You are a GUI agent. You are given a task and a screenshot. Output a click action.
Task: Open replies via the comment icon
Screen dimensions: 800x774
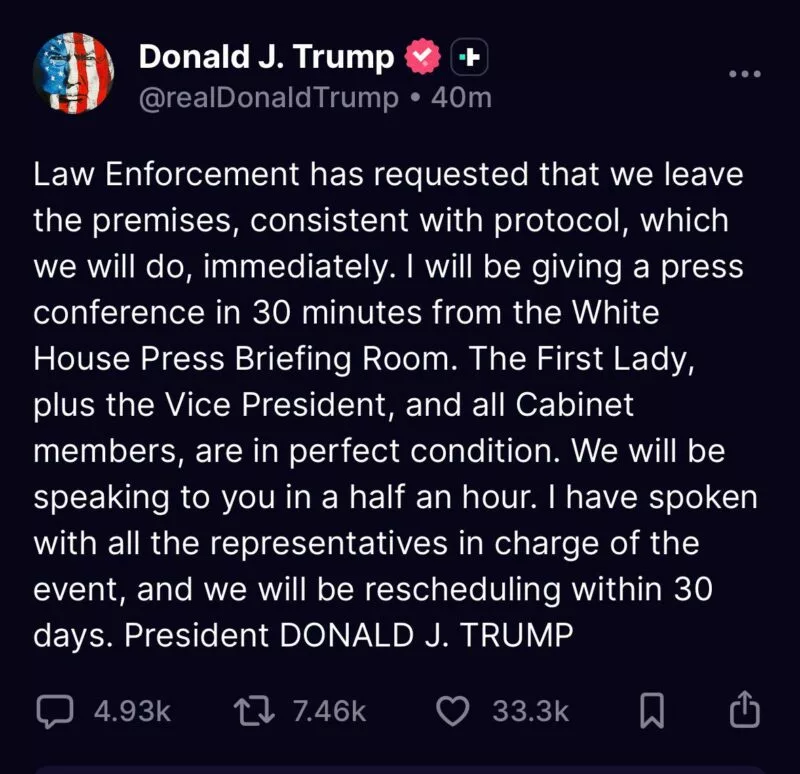pos(53,711)
